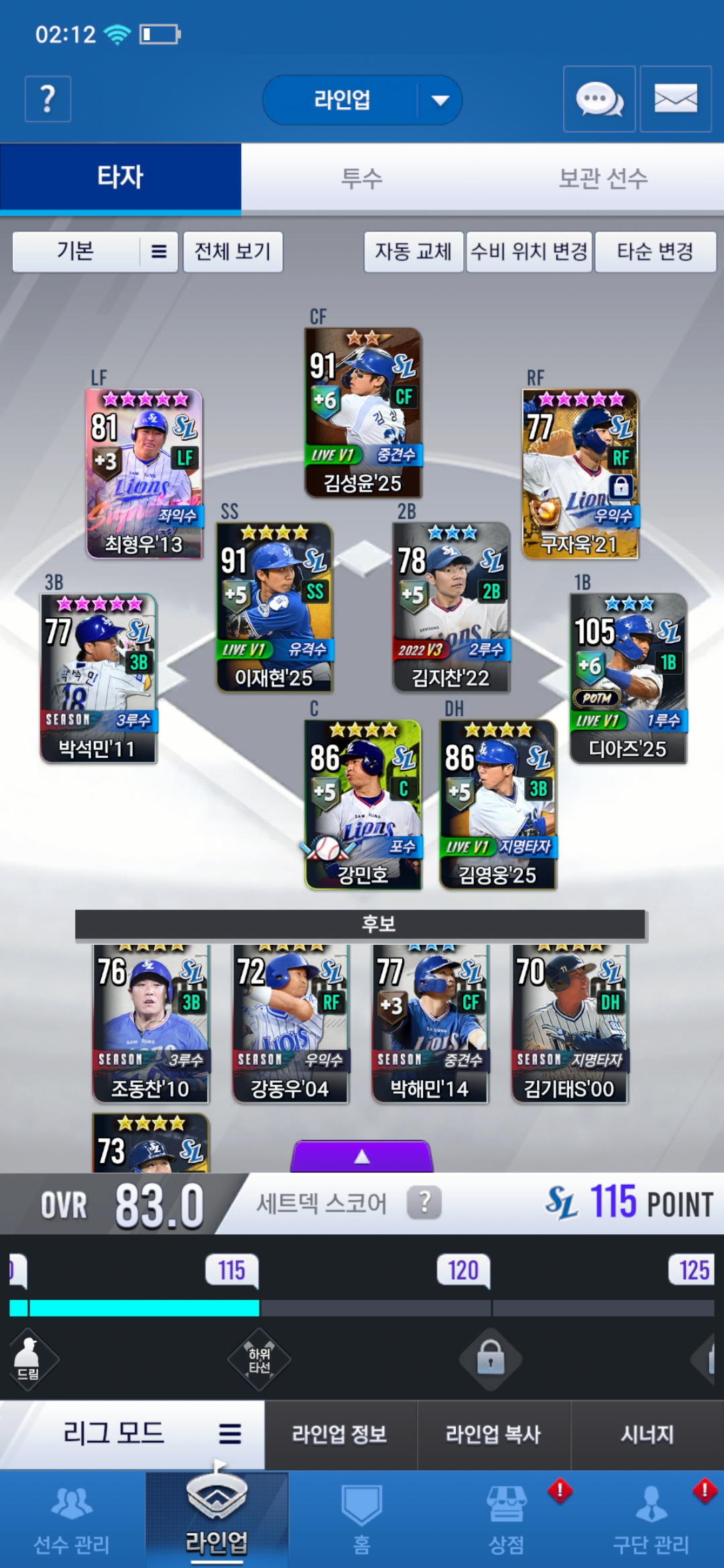
Task: Open the 기본 preset dropdown
Action: pyautogui.click(x=95, y=252)
